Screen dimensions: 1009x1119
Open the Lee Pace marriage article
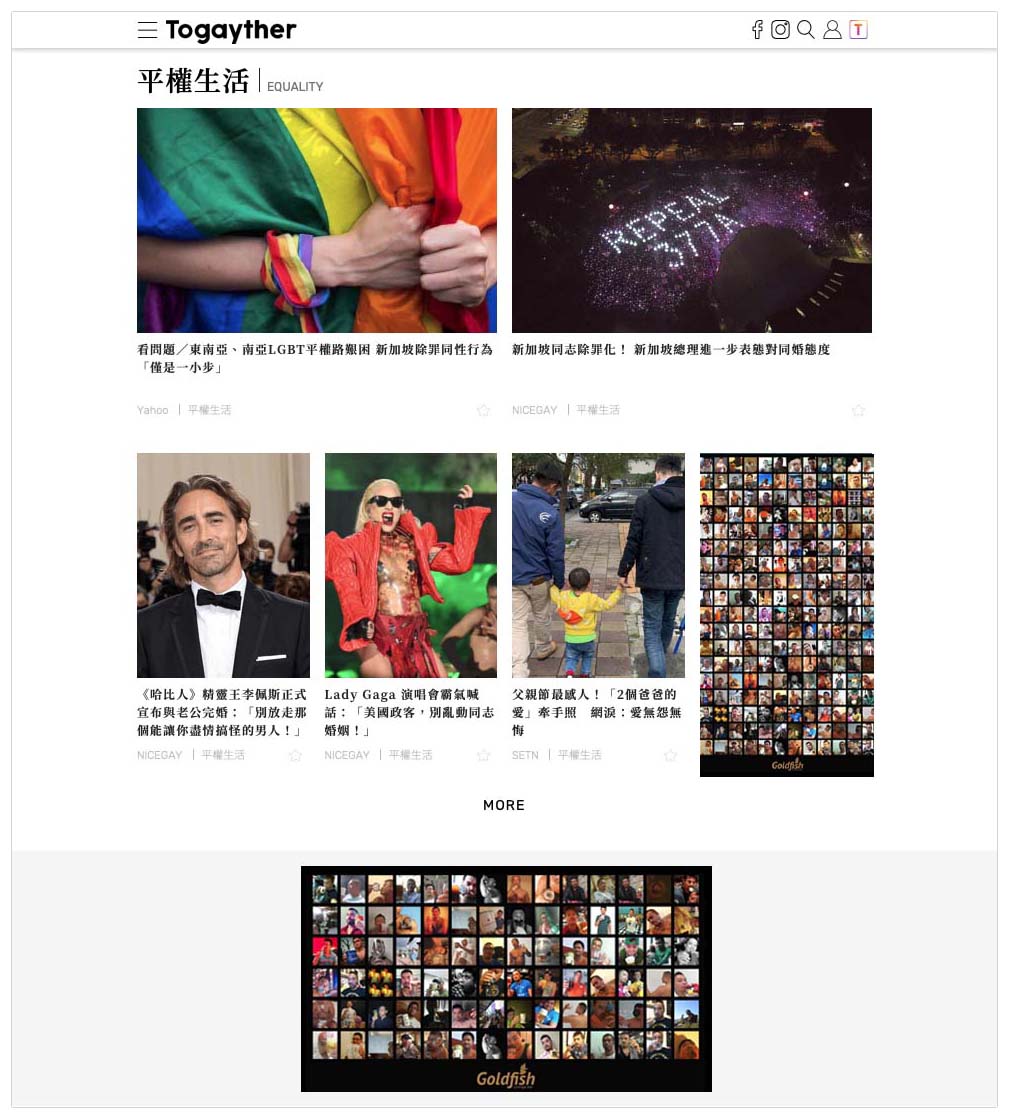click(223, 565)
